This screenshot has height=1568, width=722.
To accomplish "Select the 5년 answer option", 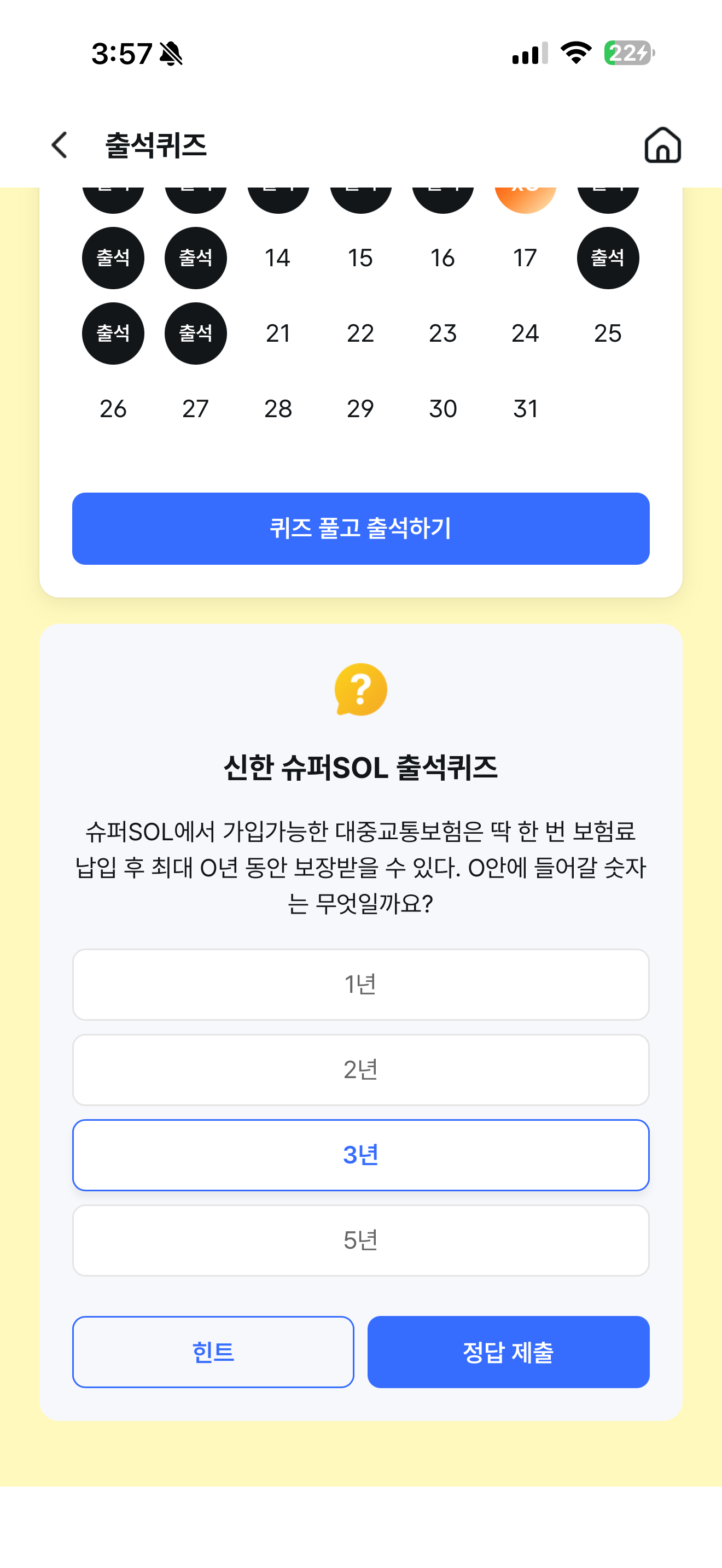I will pos(361,1240).
